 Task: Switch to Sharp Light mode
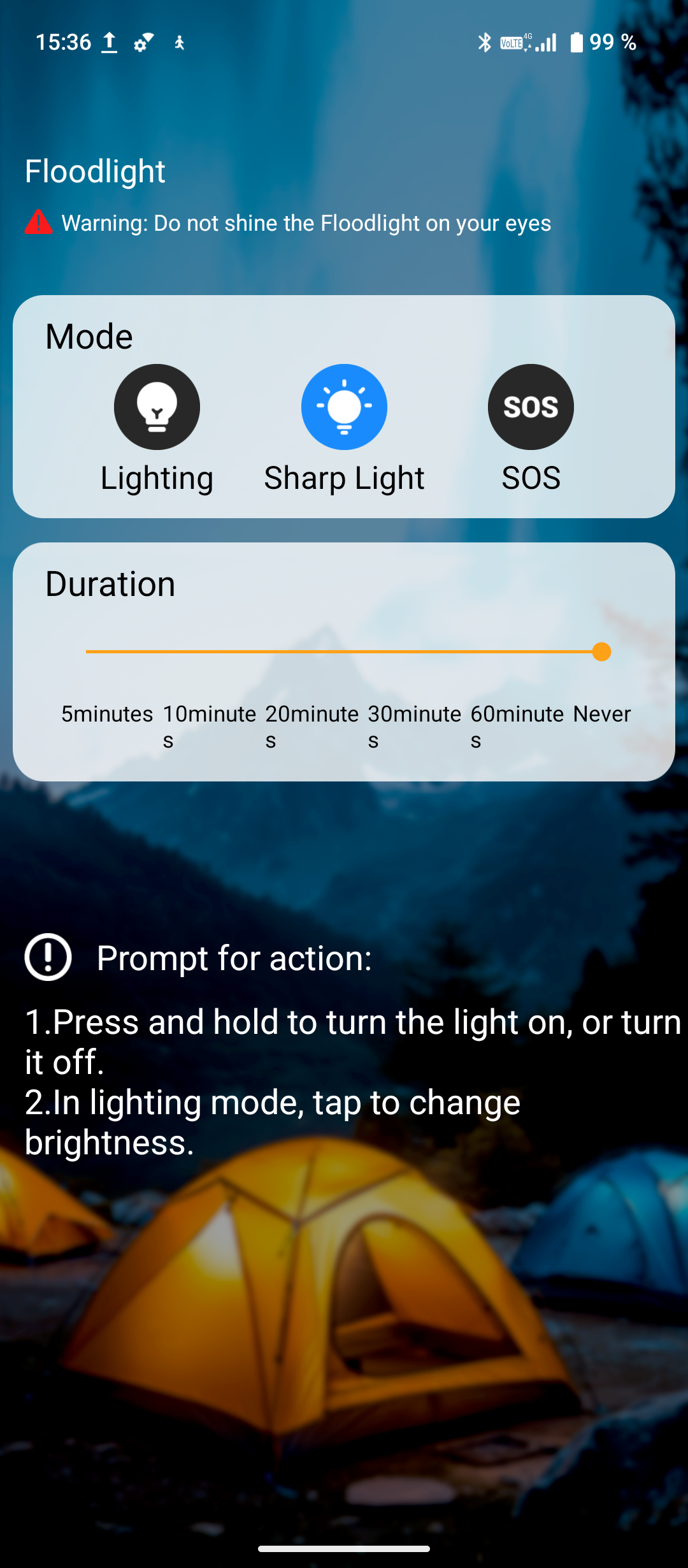click(344, 407)
